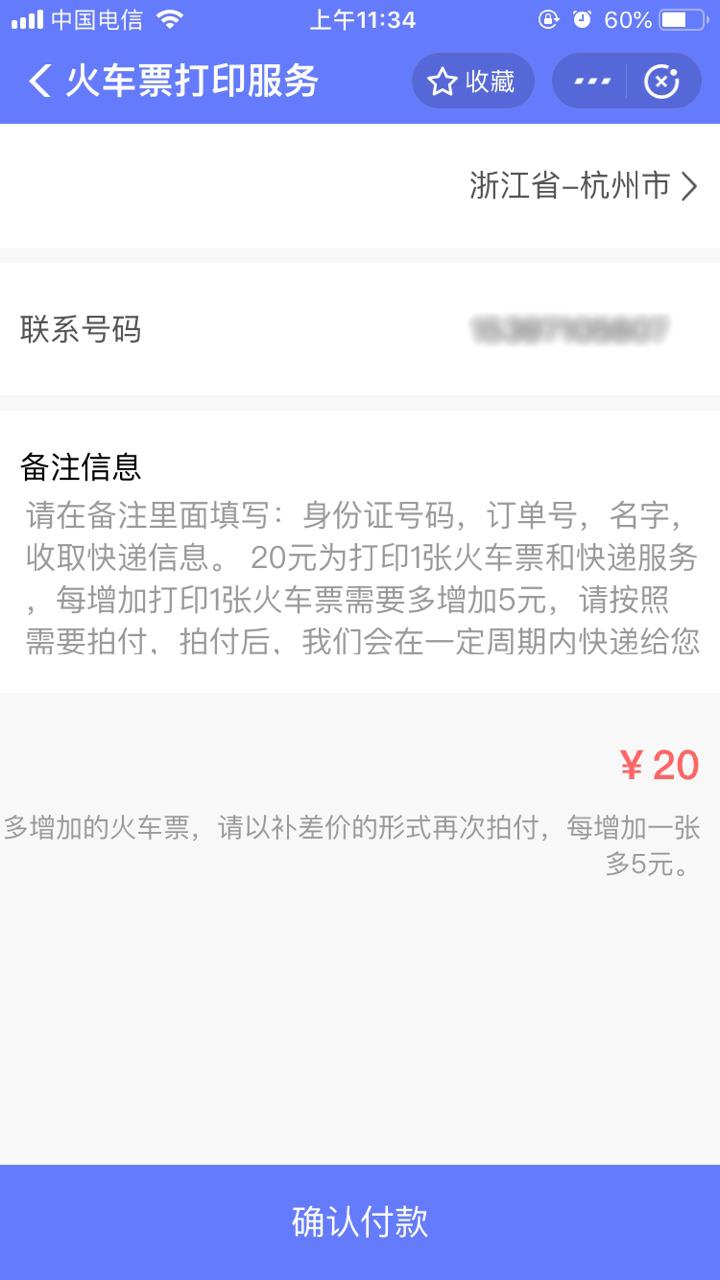The image size is (720, 1280).
Task: Confirm payment with 确认付款
Action: 360,1221
